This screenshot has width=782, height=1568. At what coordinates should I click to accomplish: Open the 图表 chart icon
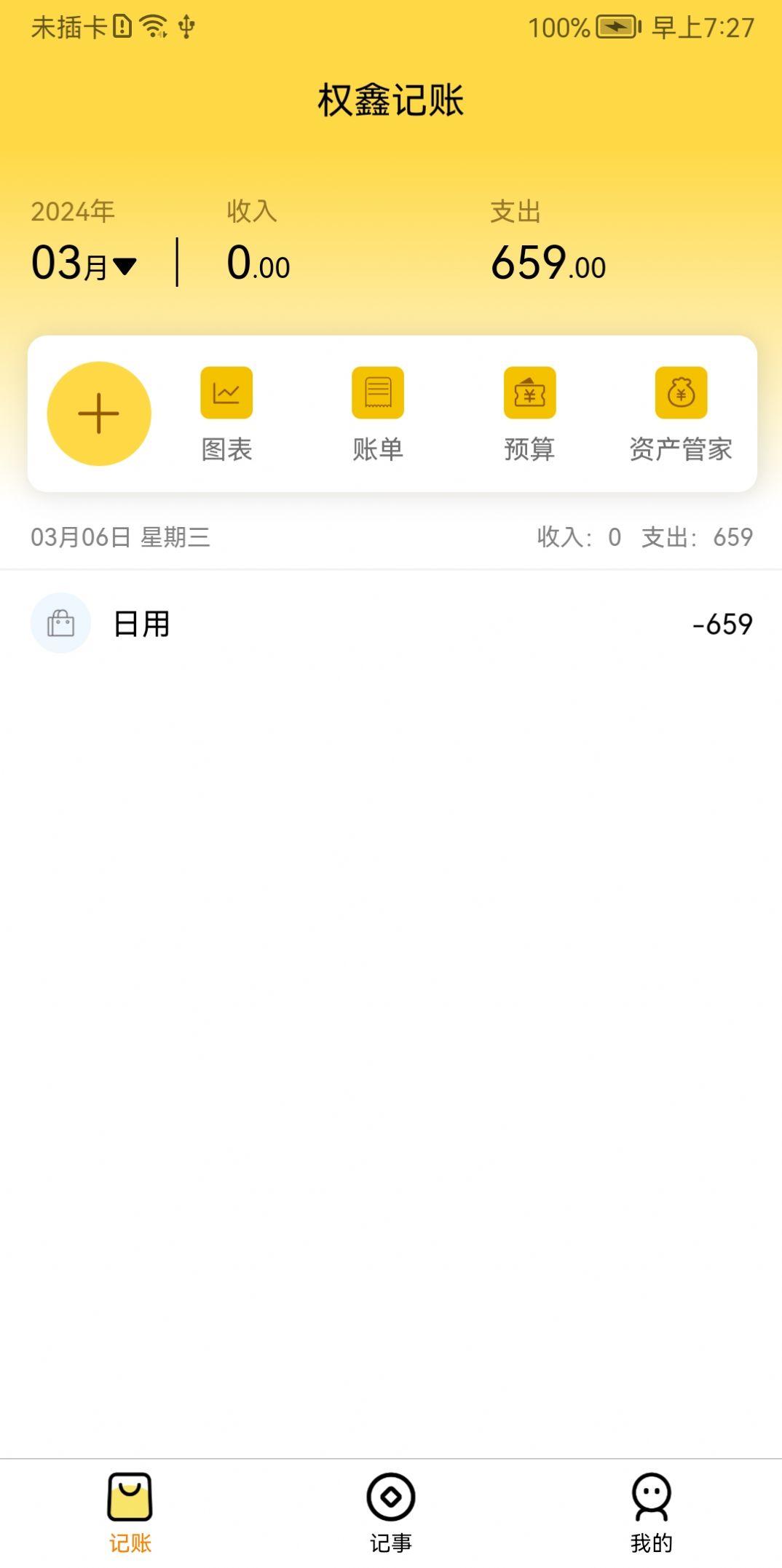(226, 392)
